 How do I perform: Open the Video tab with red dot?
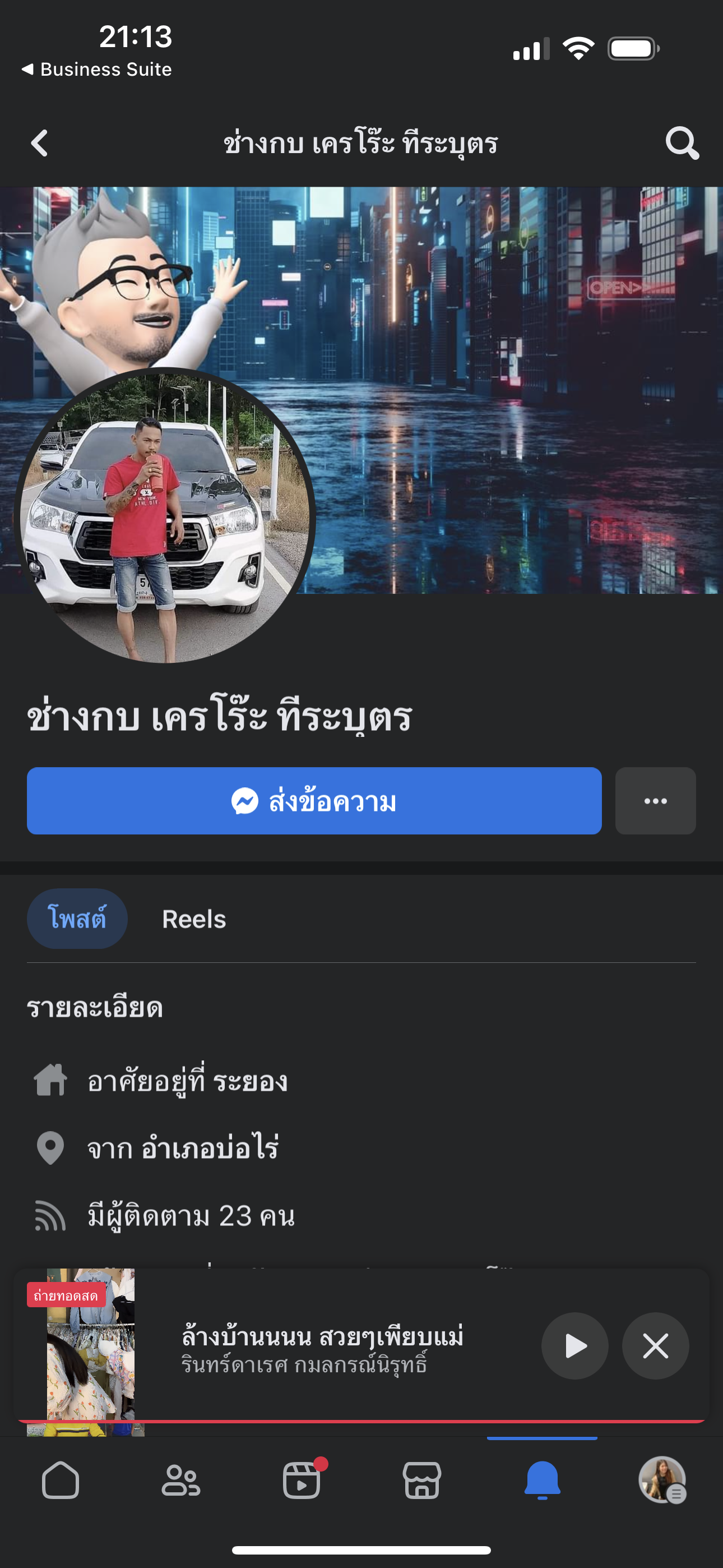[x=302, y=1481]
